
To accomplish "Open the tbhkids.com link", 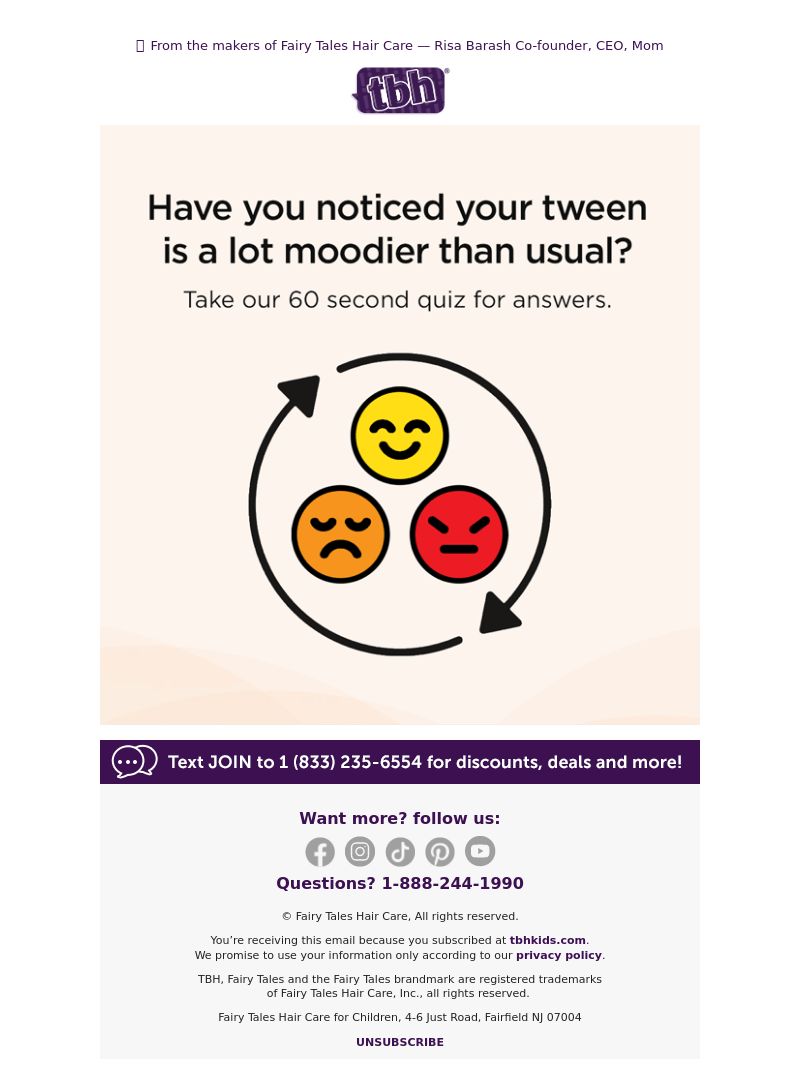I will pyautogui.click(x=547, y=940).
